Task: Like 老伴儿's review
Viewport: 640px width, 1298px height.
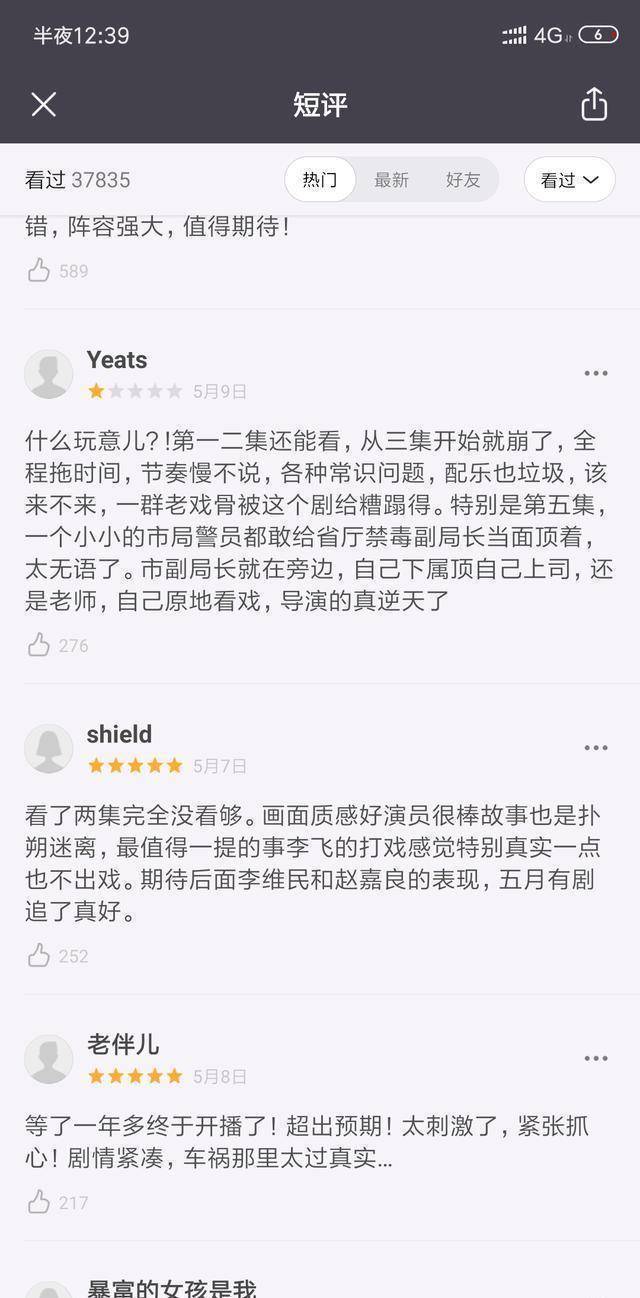Action: [x=39, y=1202]
